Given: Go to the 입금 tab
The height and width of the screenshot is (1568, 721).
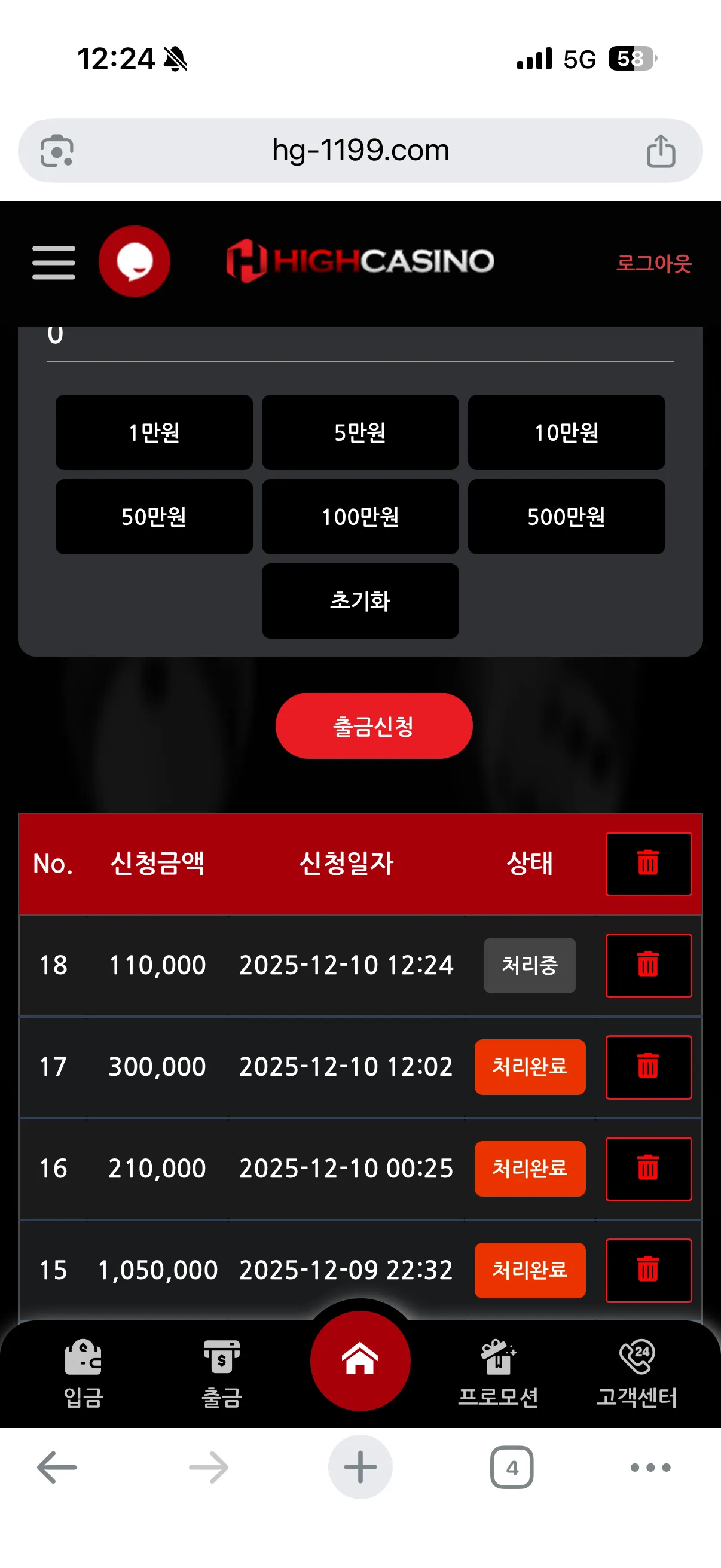Looking at the screenshot, I should pyautogui.click(x=83, y=1373).
